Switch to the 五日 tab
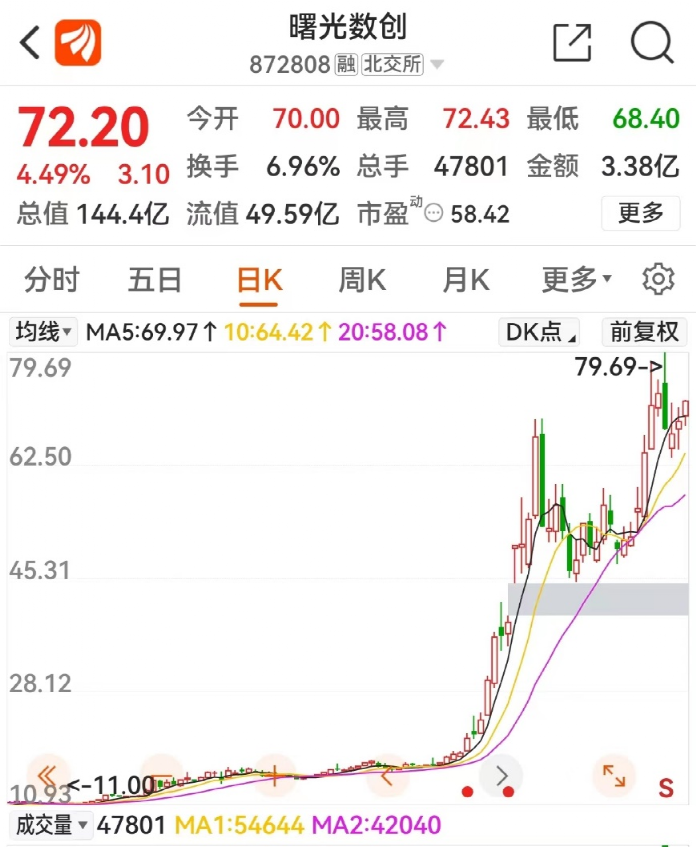Screen dimensions: 696x847 tap(155, 280)
